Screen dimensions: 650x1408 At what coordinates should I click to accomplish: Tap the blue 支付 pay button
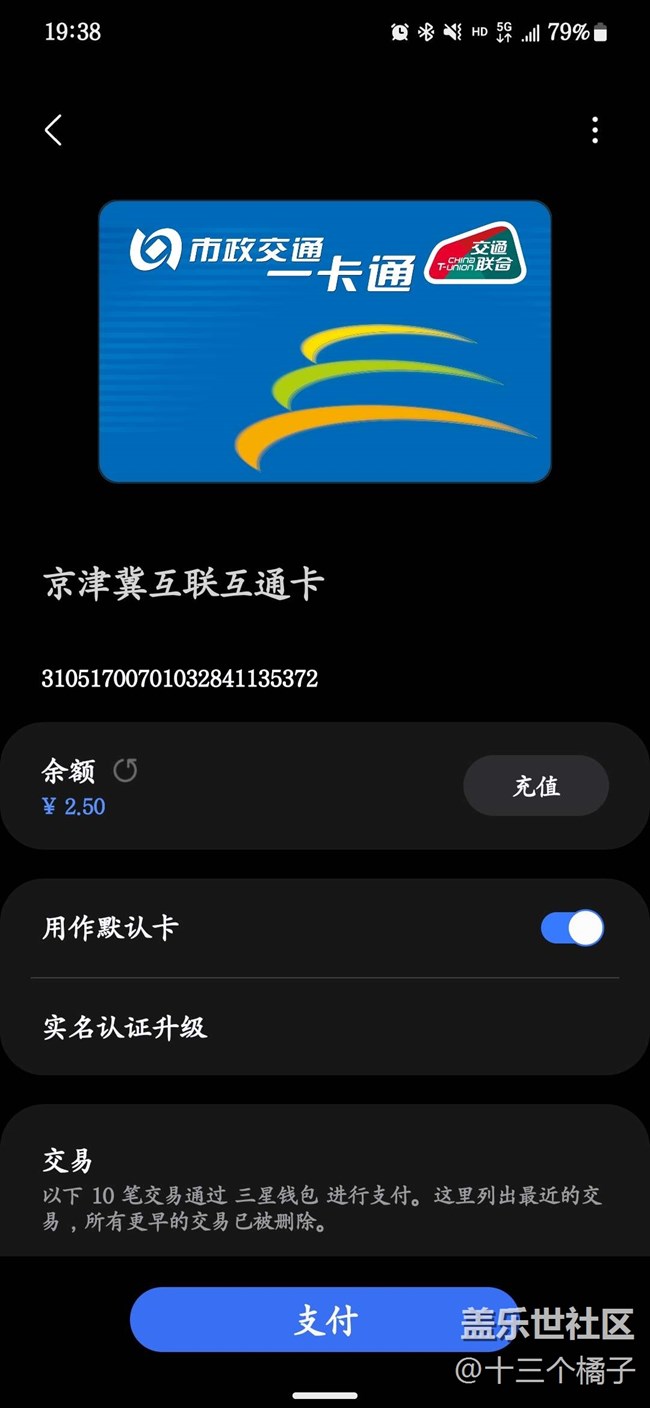click(325, 1320)
